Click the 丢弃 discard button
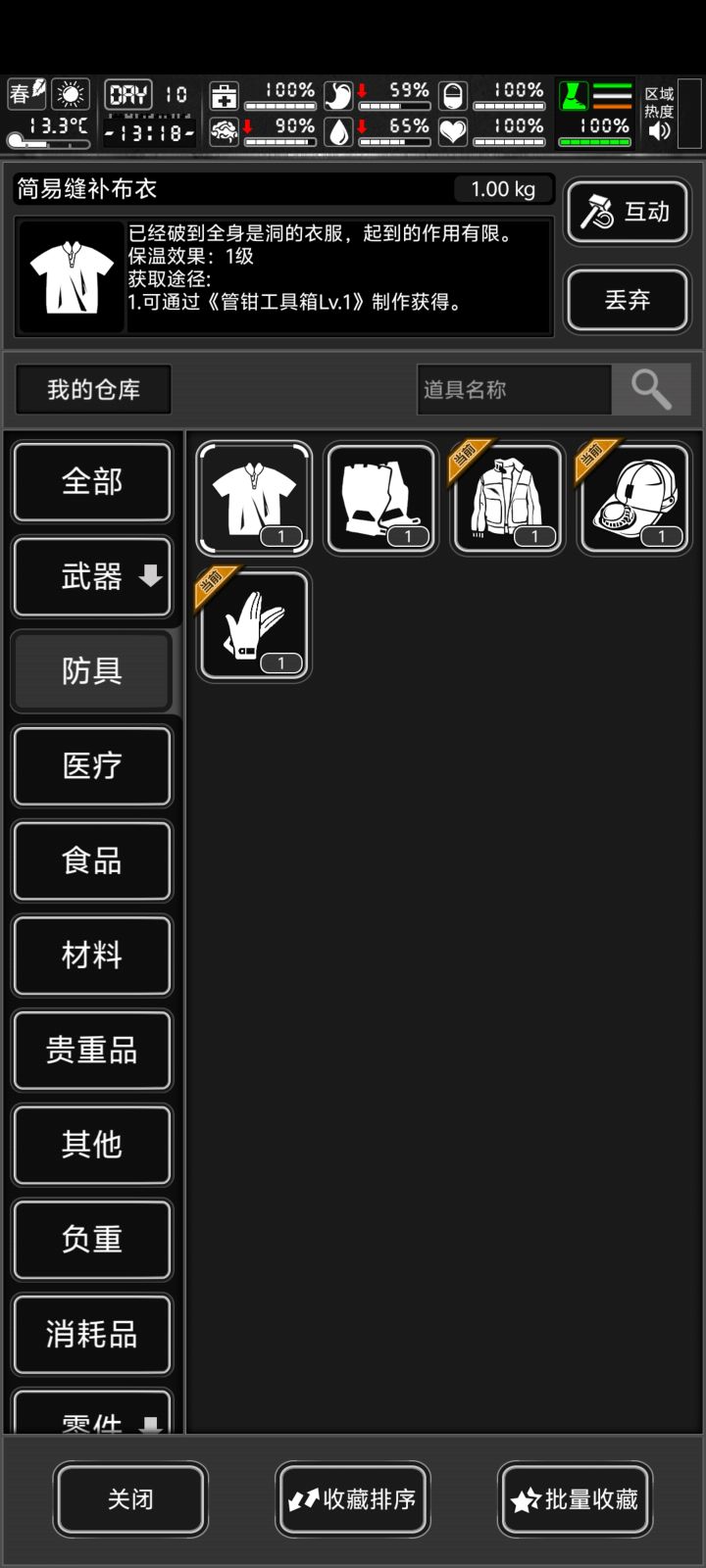This screenshot has width=706, height=1568. 628,300
